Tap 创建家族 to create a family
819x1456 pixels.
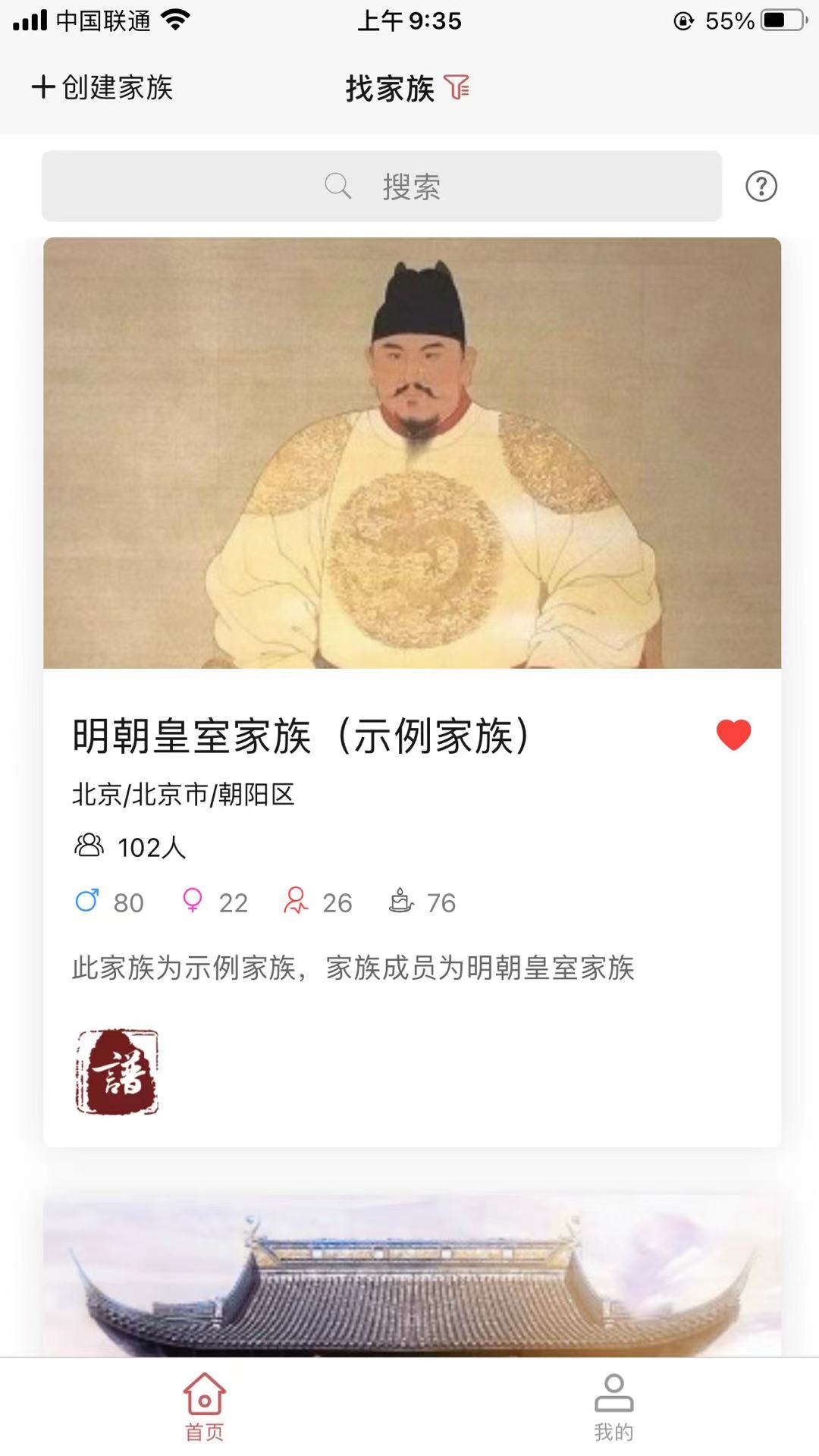102,88
